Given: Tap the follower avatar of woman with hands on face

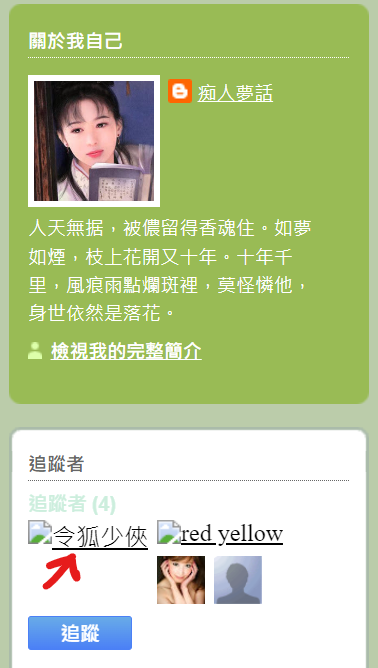Looking at the screenshot, I should (181, 580).
